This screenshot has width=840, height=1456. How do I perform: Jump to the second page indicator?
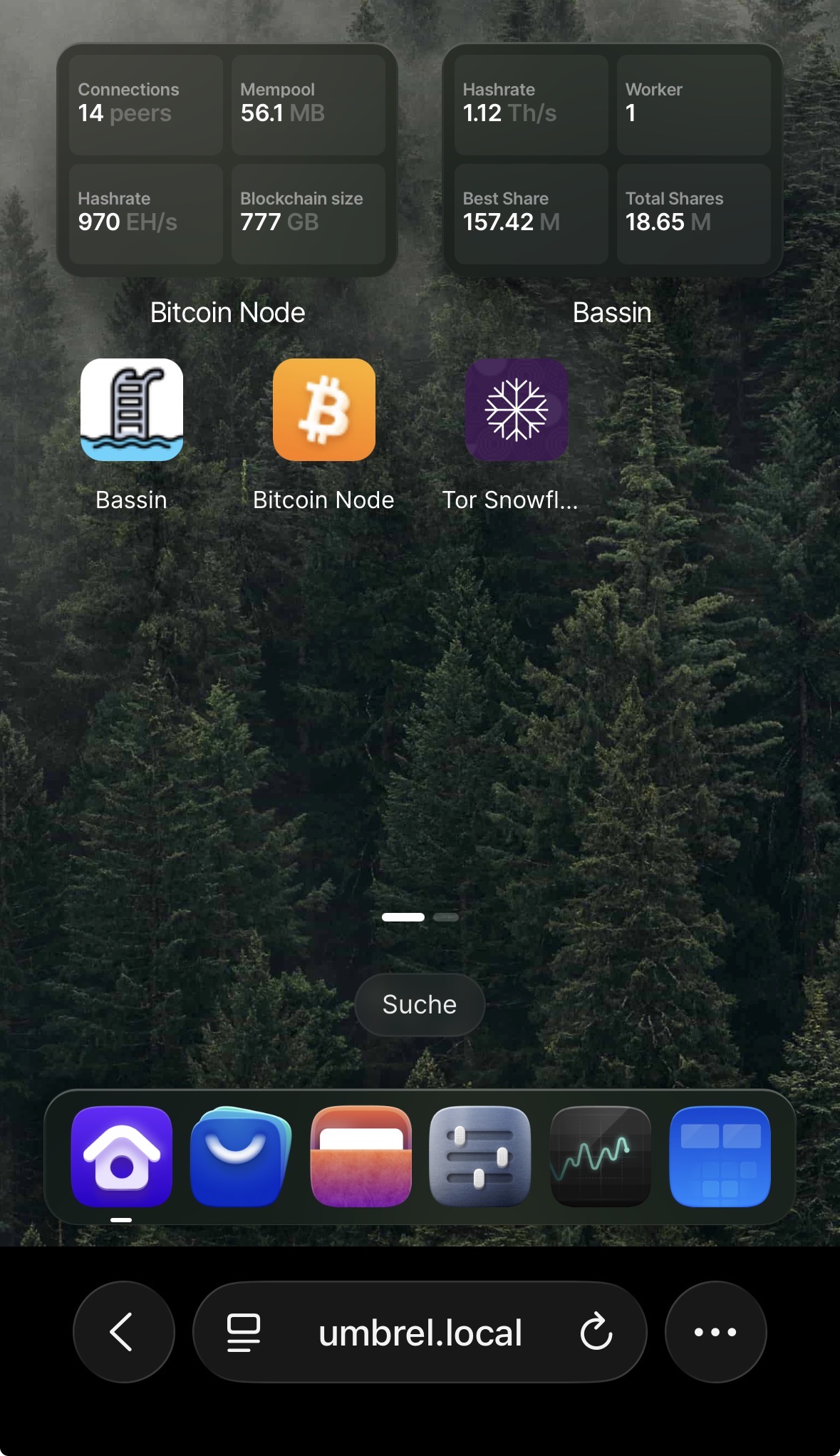446,917
